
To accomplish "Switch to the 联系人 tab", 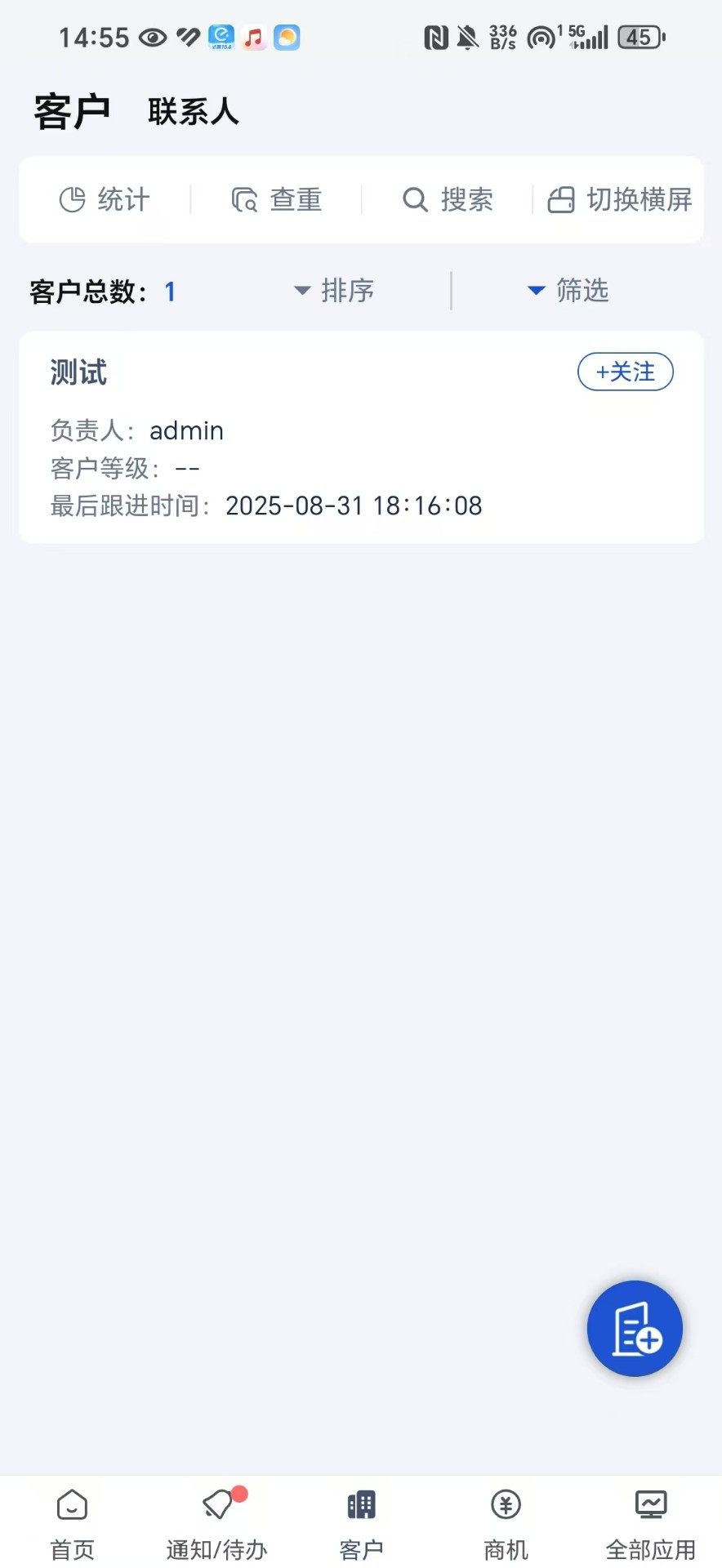I will point(193,112).
